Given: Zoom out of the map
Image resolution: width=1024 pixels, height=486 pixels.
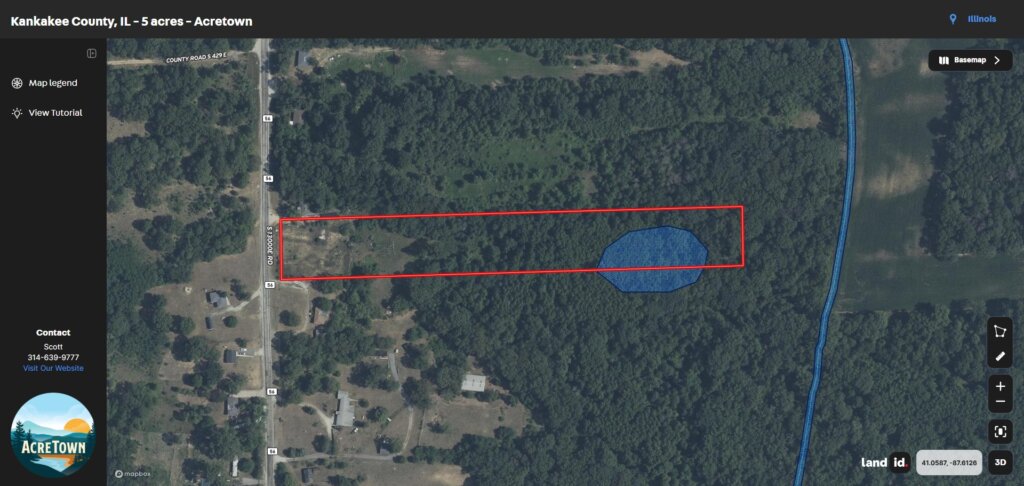Looking at the screenshot, I should (999, 403).
